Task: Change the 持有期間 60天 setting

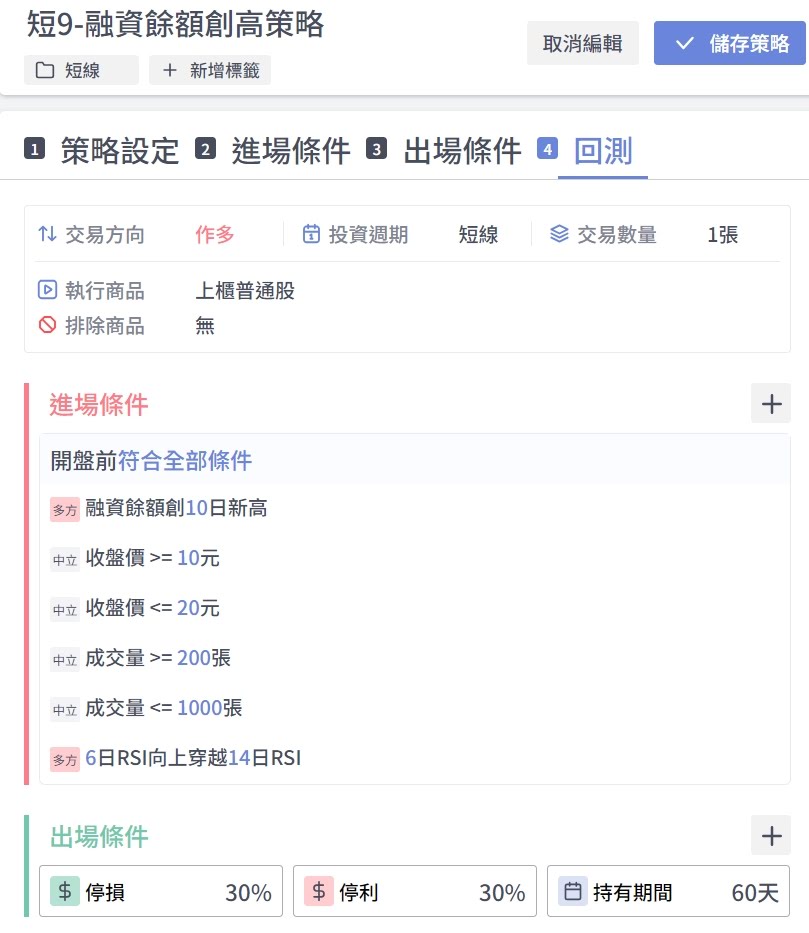Action: [x=668, y=891]
